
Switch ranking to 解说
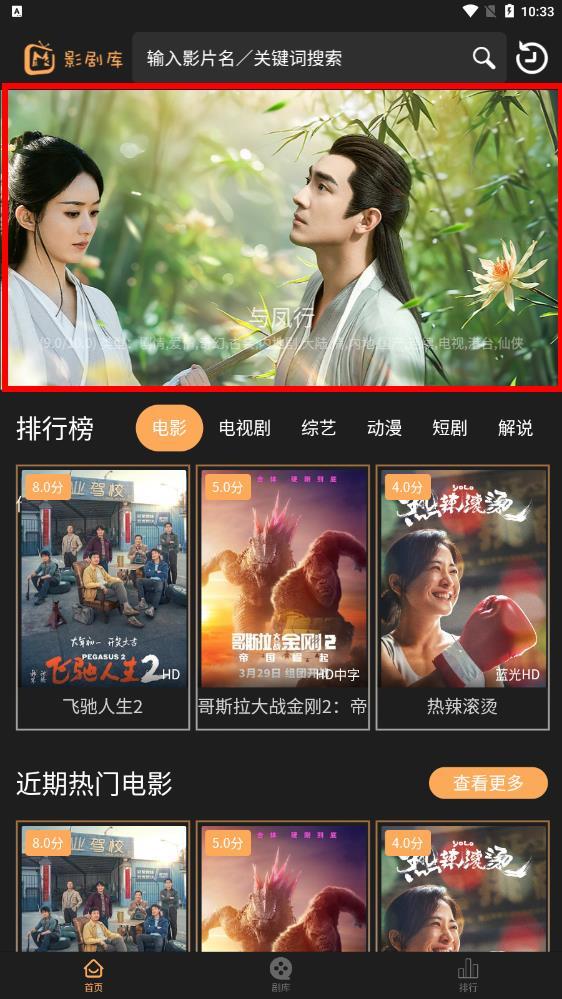515,428
